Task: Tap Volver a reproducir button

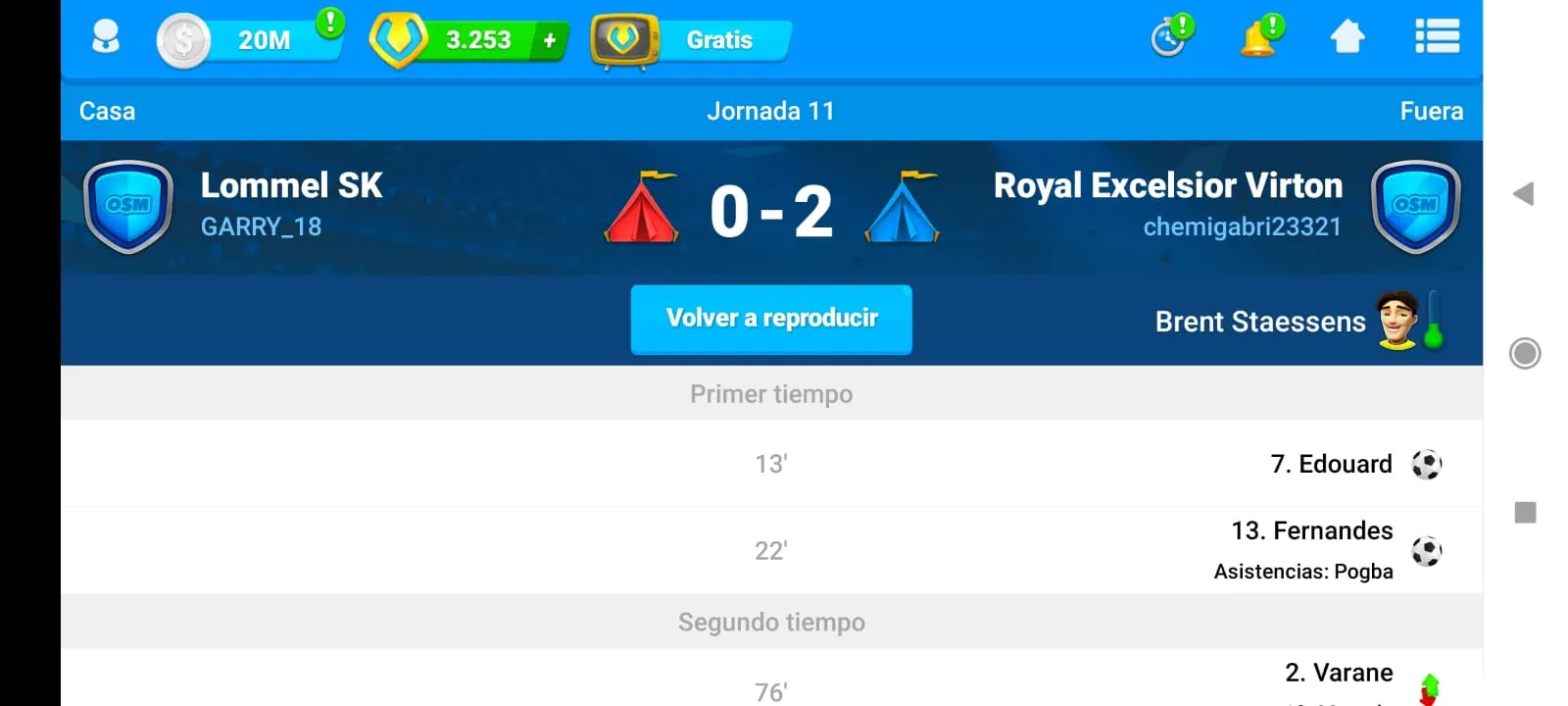Action: [771, 319]
